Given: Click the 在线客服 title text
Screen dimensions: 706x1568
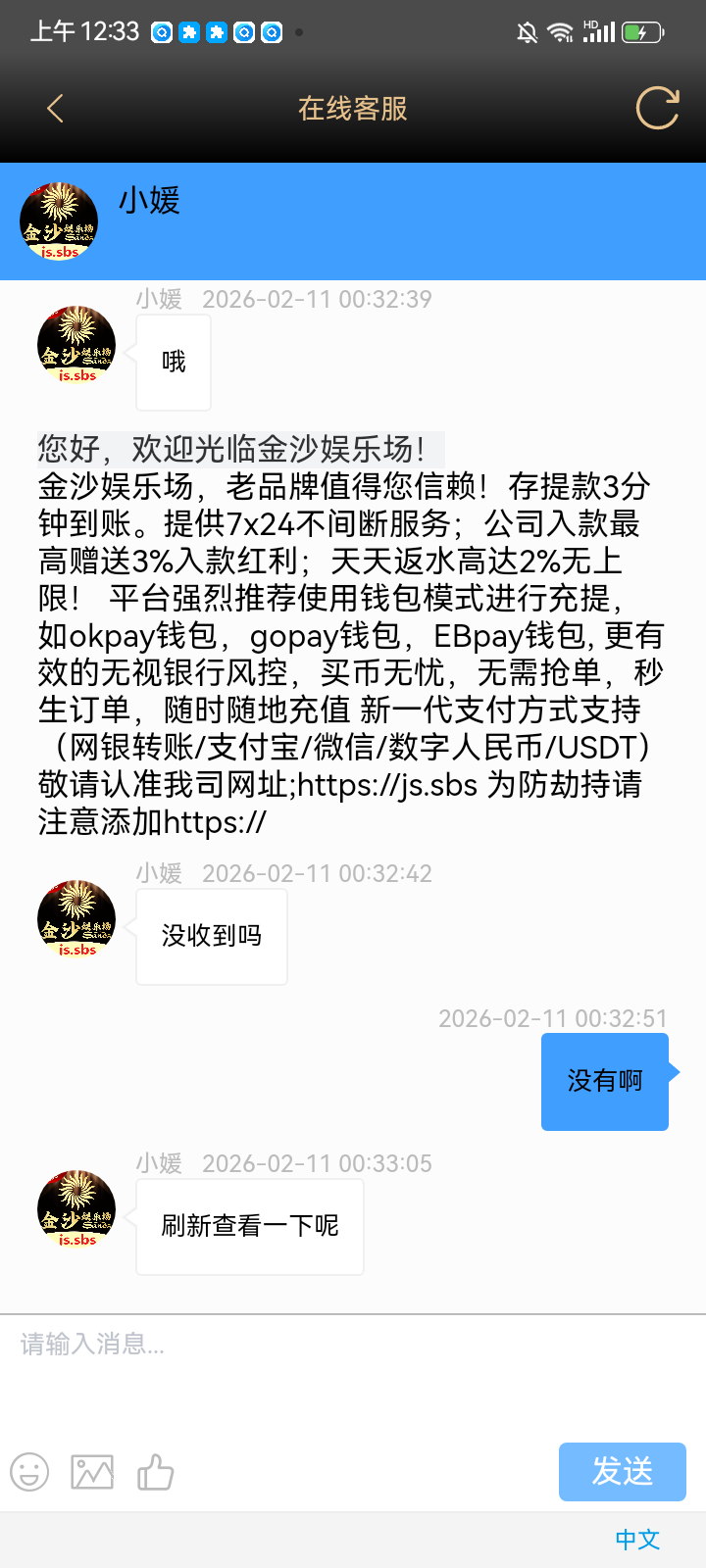Looking at the screenshot, I should (x=352, y=108).
